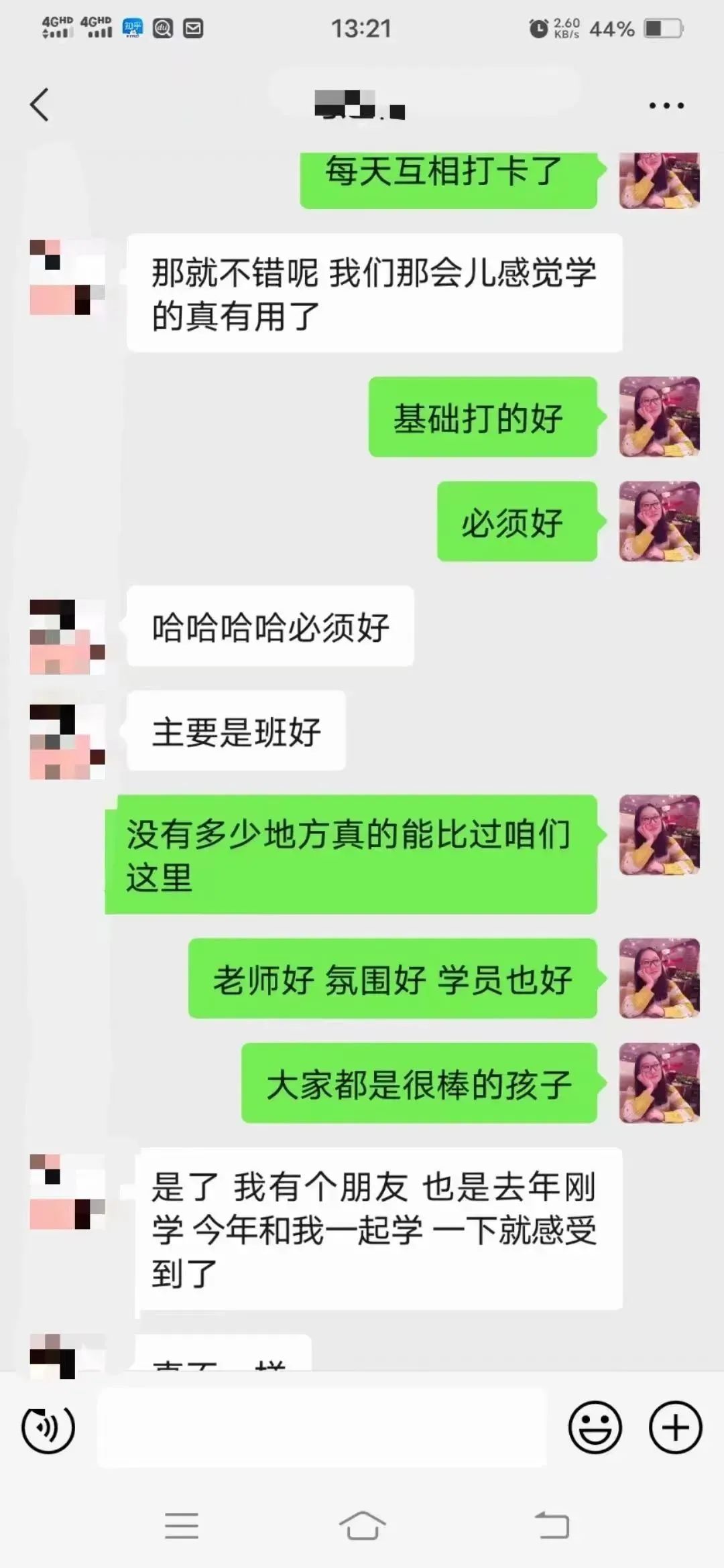The height and width of the screenshot is (1568, 724).
Task: Focus the message text field
Action: point(322,1427)
